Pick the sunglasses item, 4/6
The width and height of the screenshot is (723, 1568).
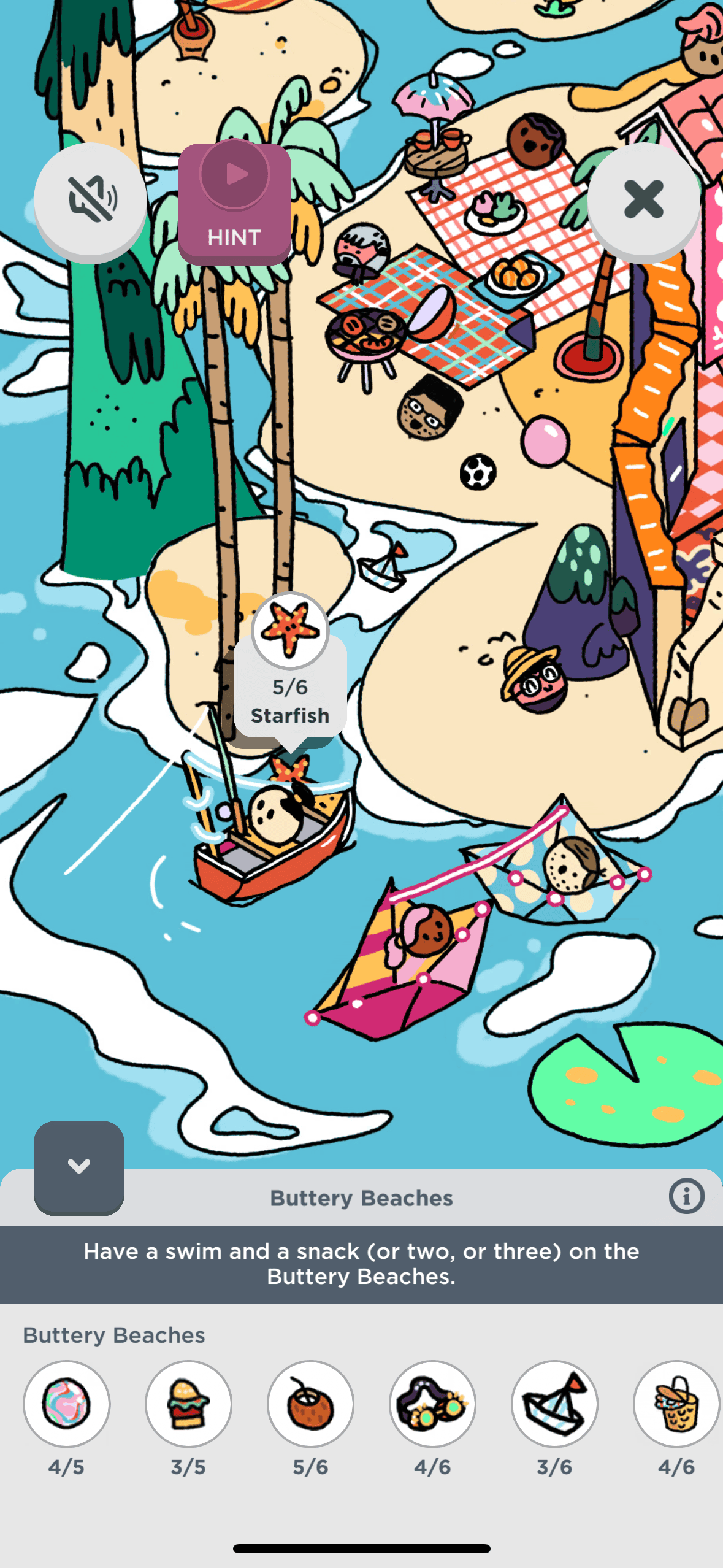click(432, 1404)
